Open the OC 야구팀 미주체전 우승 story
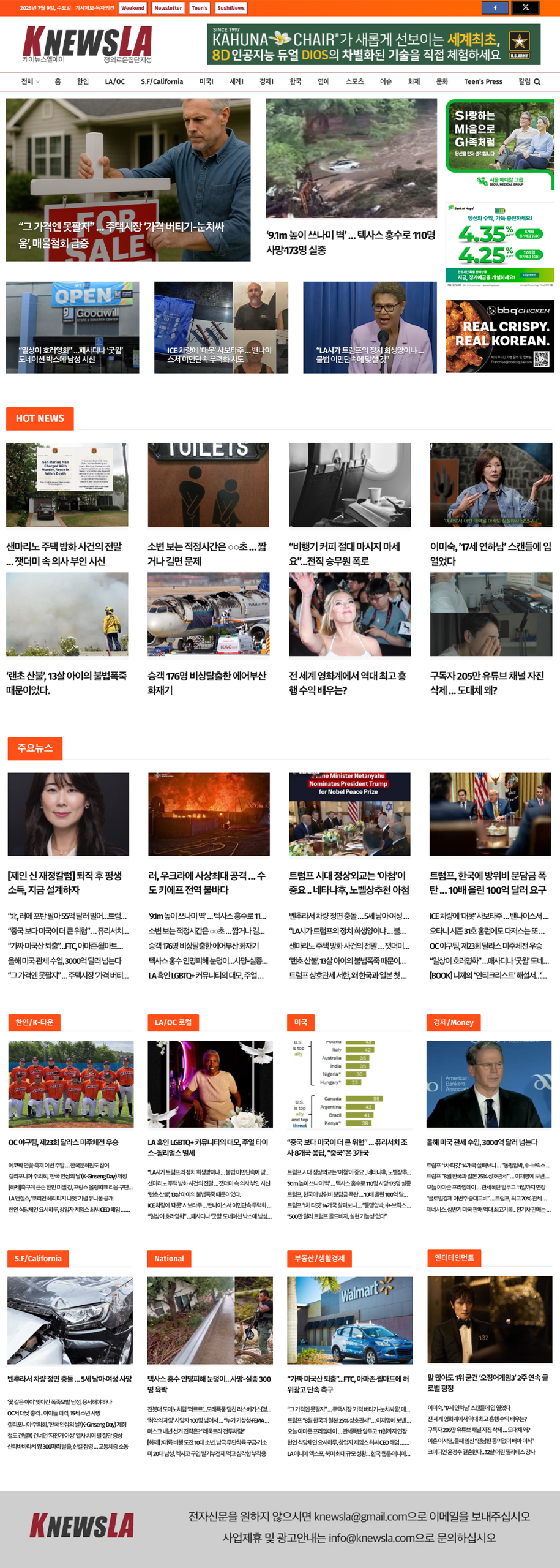 click(64, 1142)
